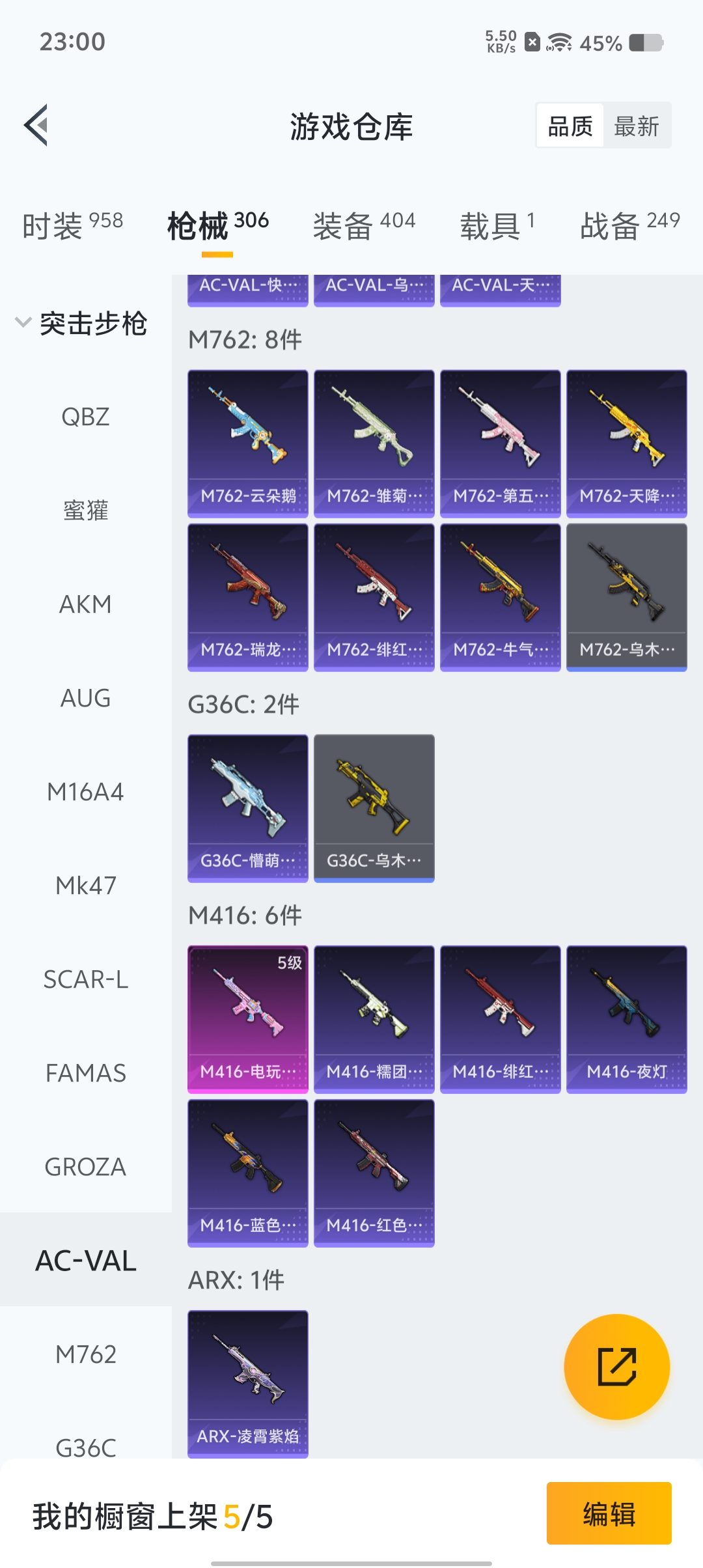
Task: Jump to SCAR-L weapons
Action: [x=85, y=979]
